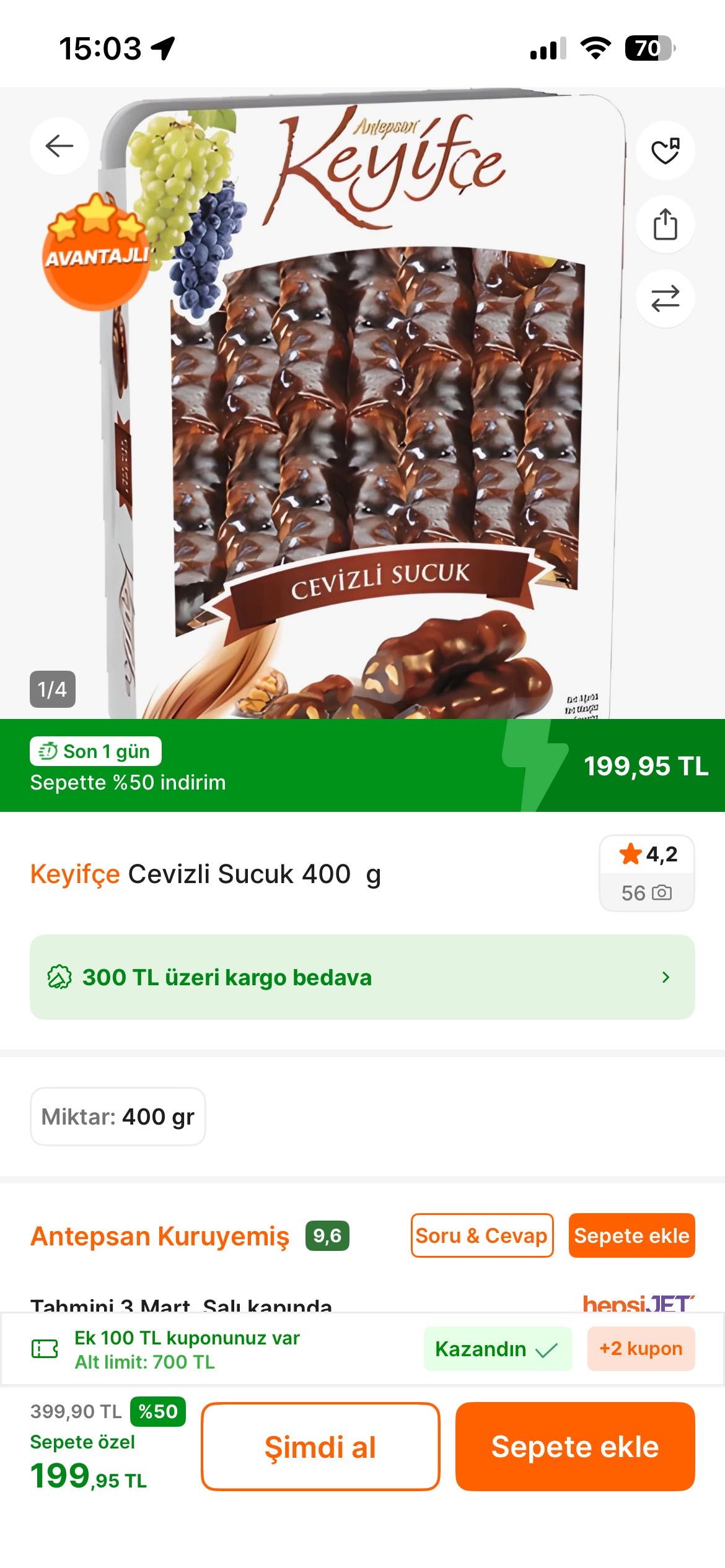Go back using the arrow button
Image resolution: width=725 pixels, height=1568 pixels.
(59, 146)
